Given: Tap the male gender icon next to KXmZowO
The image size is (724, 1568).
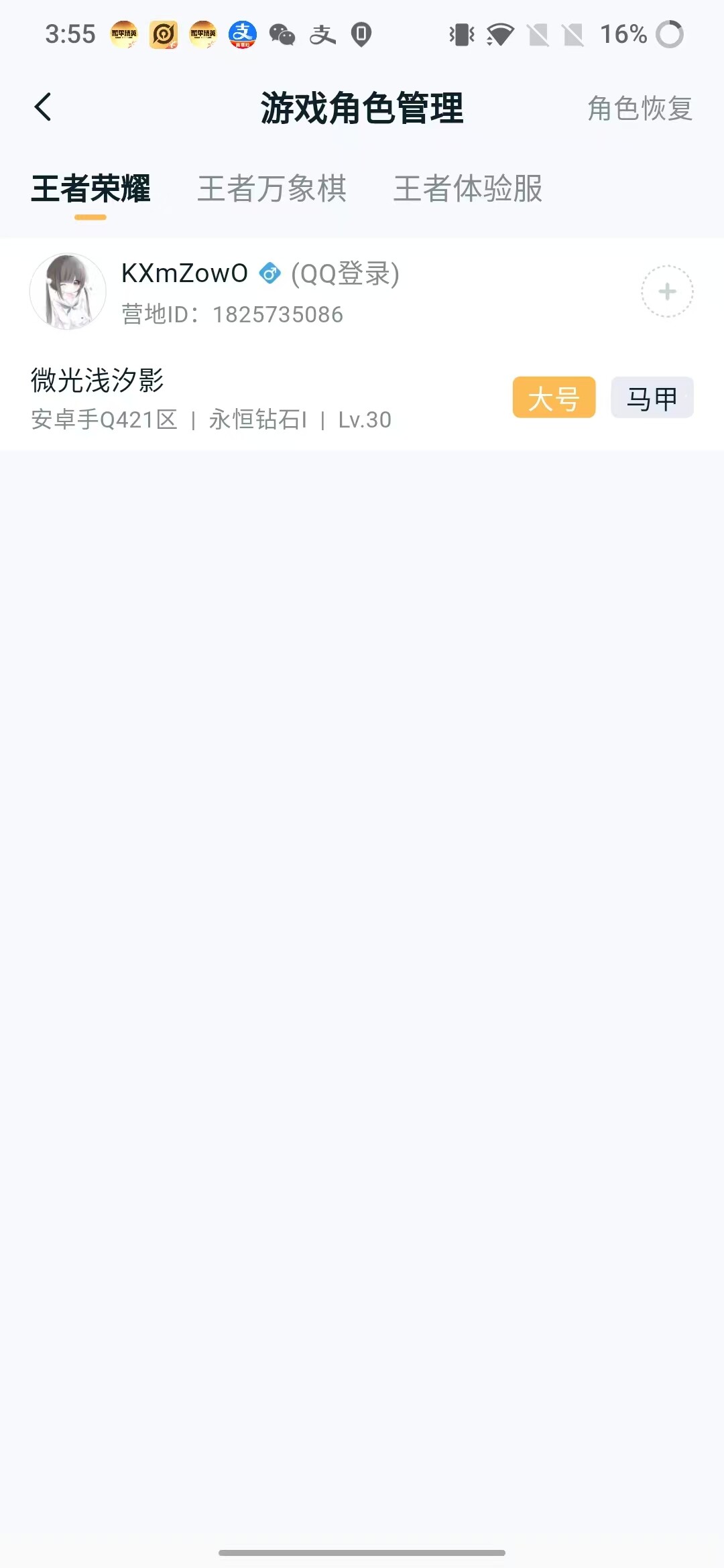Looking at the screenshot, I should [x=270, y=273].
